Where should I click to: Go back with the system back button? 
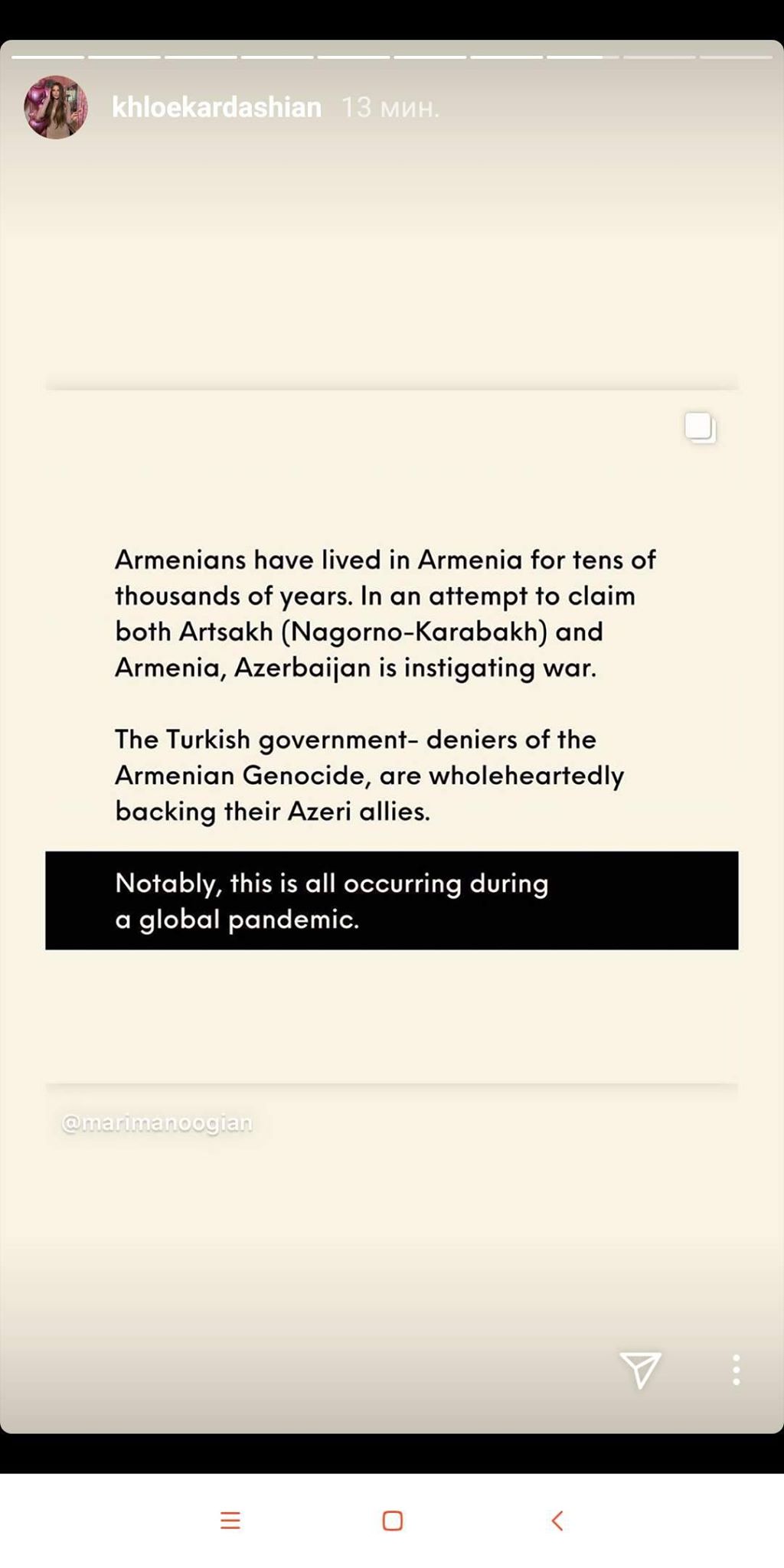pyautogui.click(x=557, y=1521)
